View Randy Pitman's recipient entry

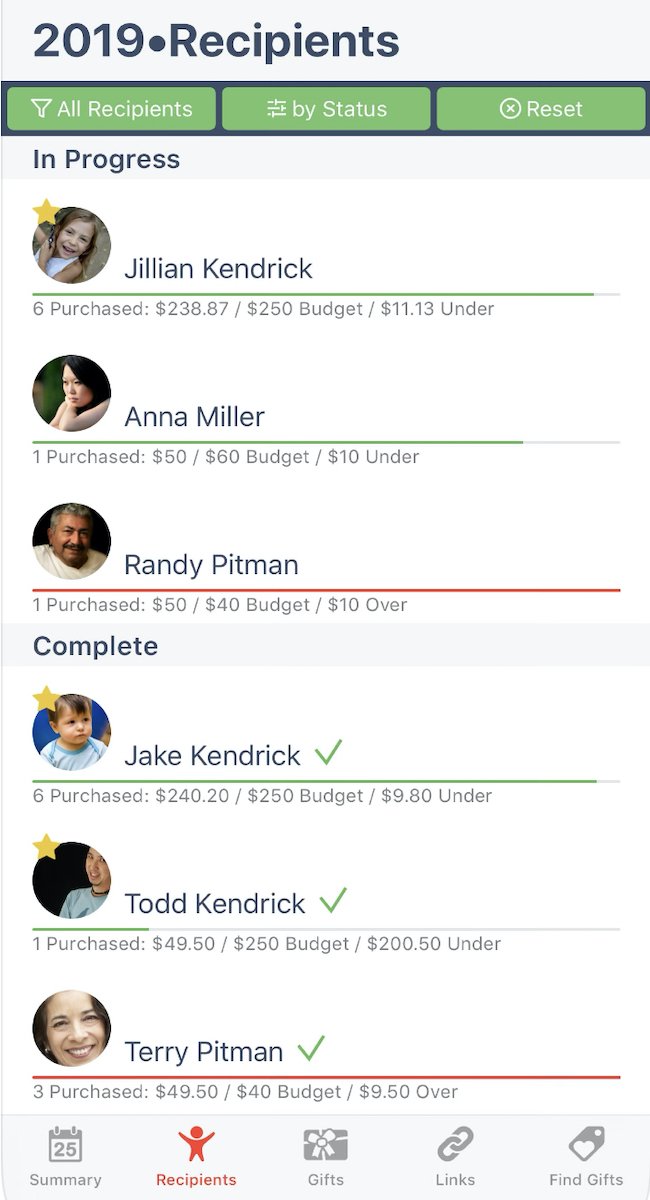click(325, 555)
